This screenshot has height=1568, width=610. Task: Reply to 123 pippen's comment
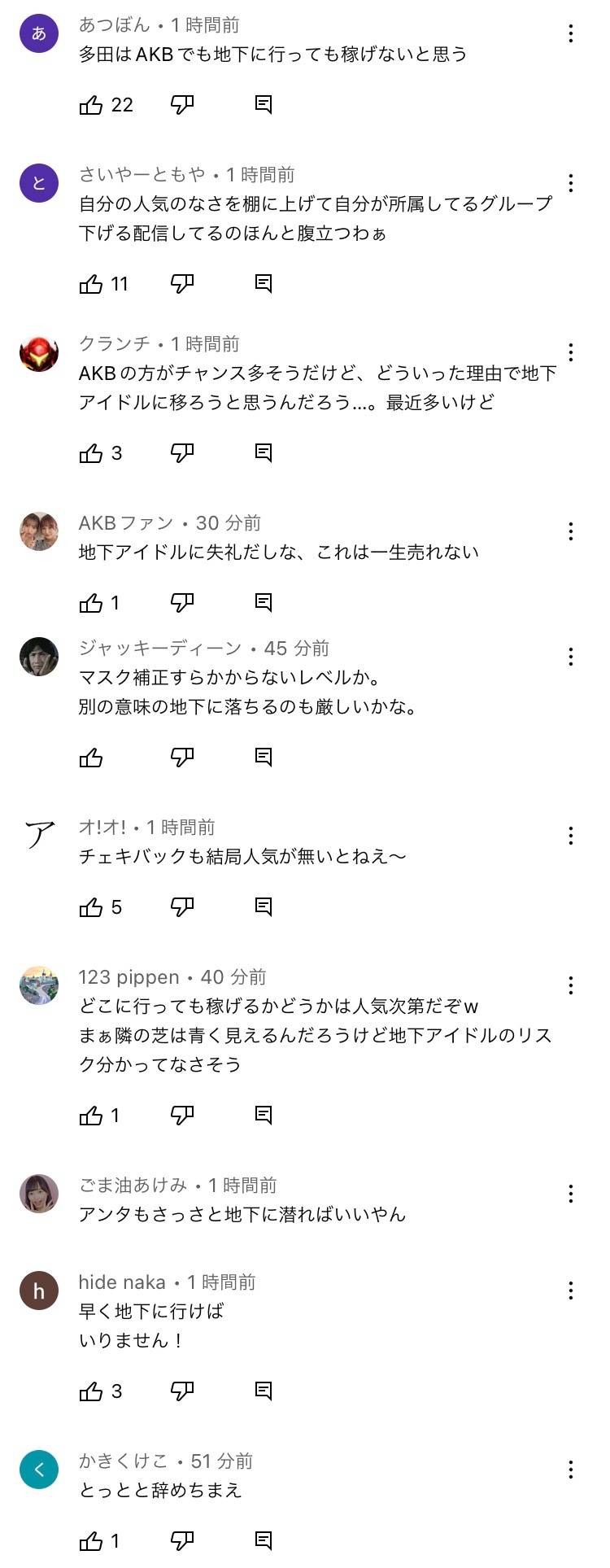click(x=263, y=1115)
